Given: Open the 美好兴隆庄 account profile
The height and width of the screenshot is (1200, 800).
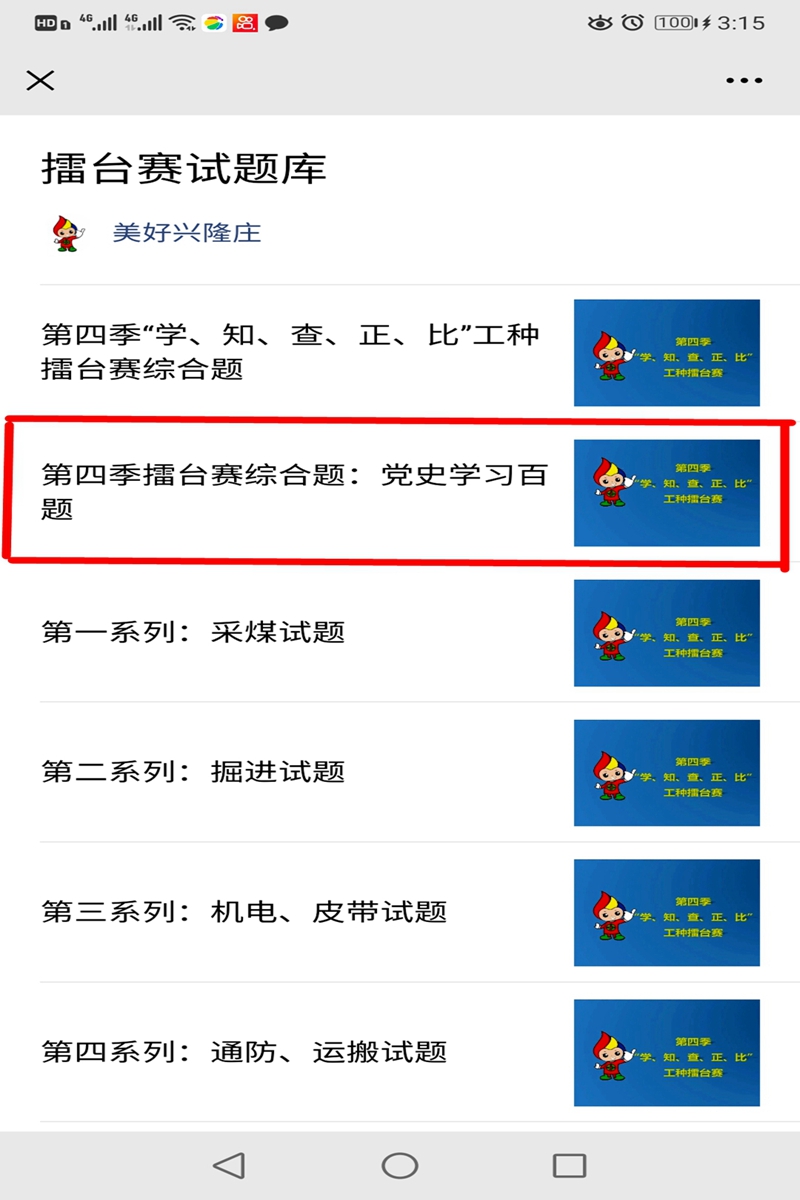Looking at the screenshot, I should [x=186, y=233].
